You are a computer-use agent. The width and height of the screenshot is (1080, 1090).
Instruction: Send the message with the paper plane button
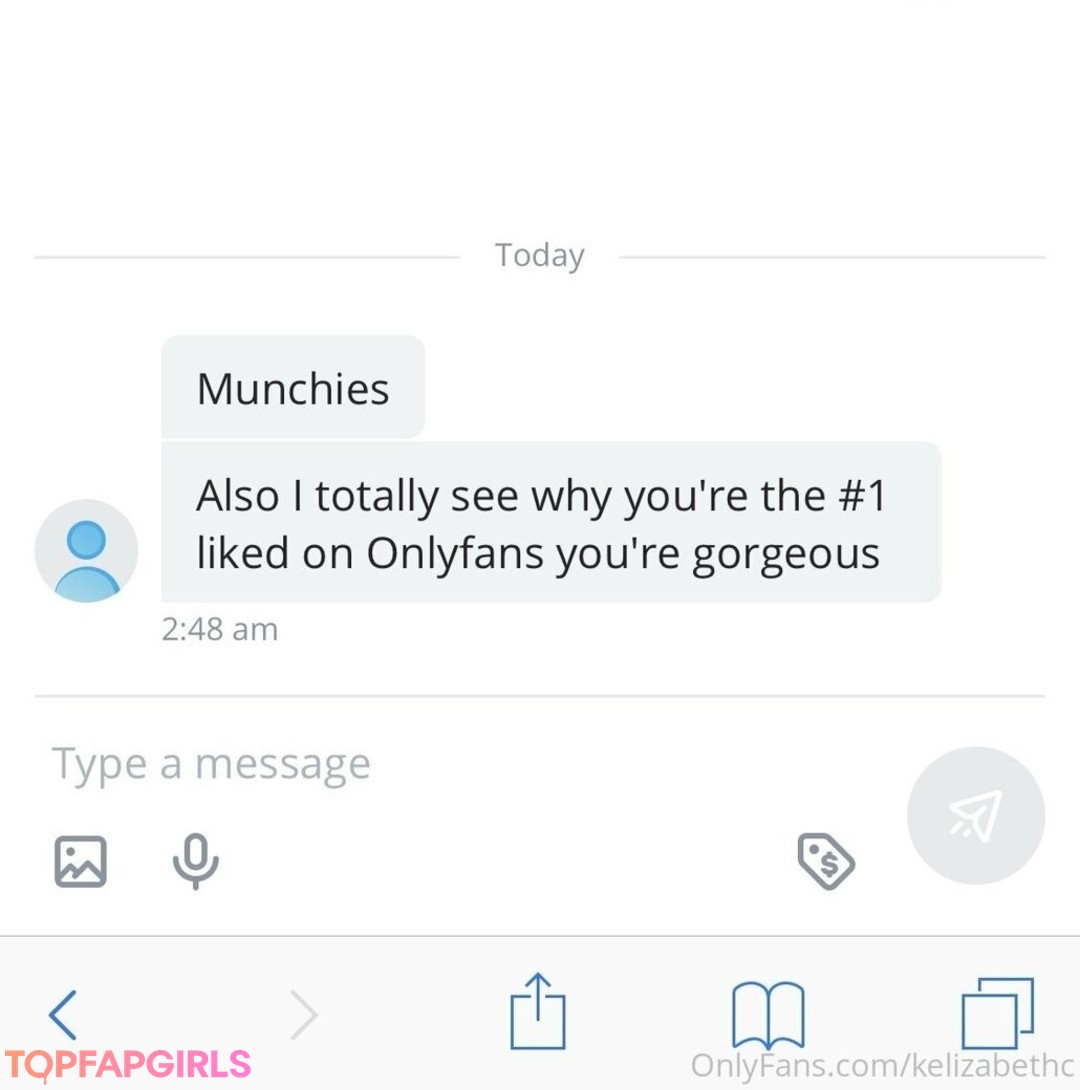[975, 815]
